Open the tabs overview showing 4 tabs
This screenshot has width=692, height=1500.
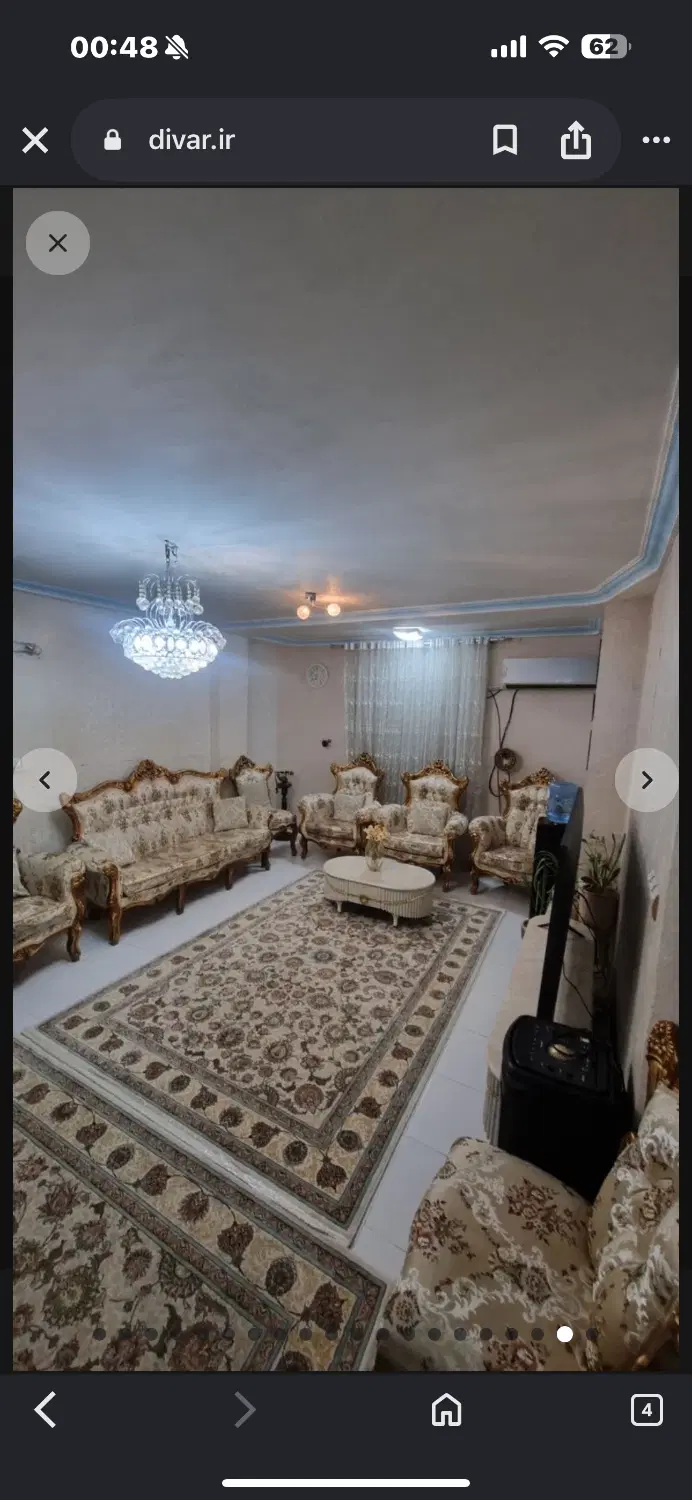click(647, 1410)
